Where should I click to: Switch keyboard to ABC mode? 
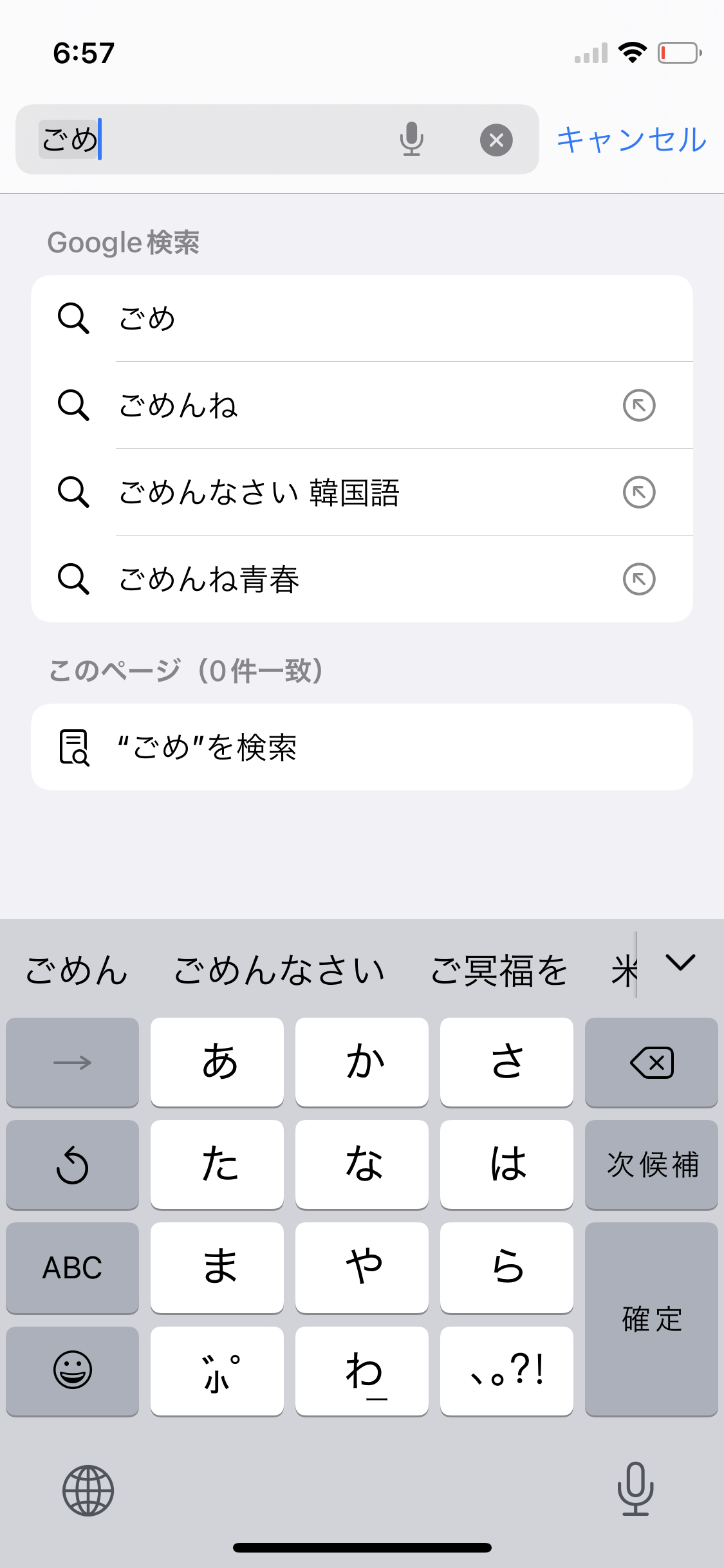[x=72, y=1268]
